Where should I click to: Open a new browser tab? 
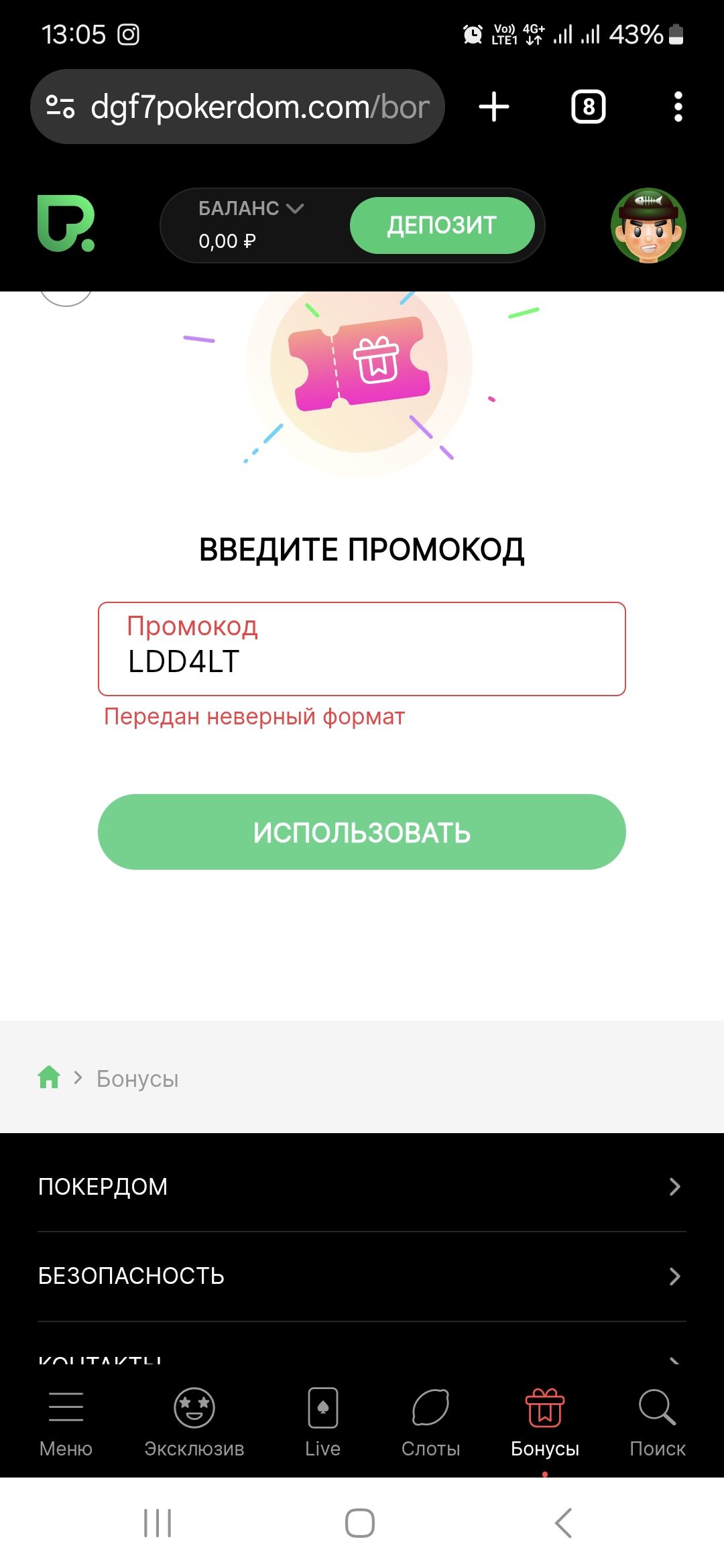(494, 107)
